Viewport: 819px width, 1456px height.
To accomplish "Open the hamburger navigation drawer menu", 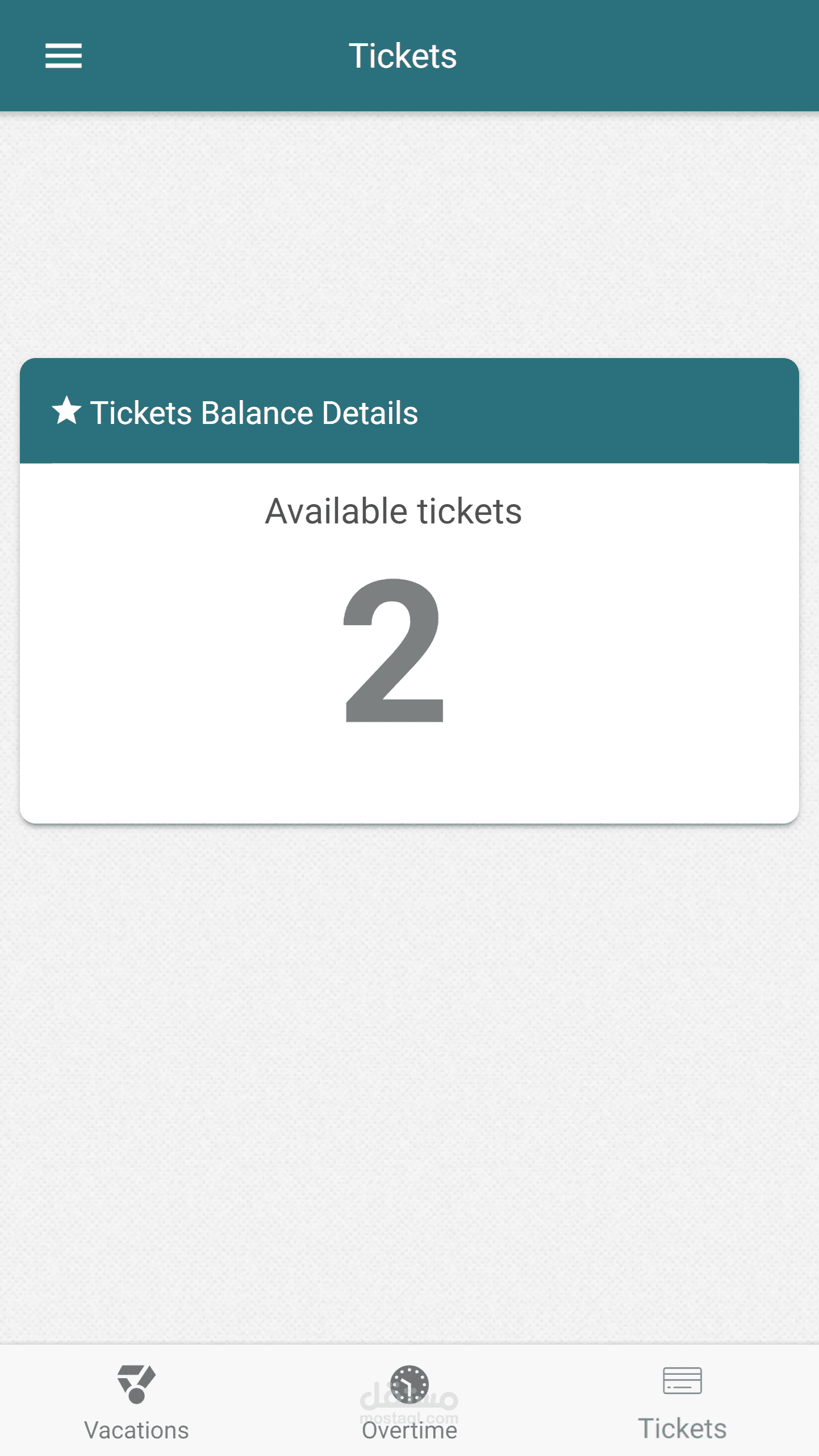I will [x=63, y=56].
